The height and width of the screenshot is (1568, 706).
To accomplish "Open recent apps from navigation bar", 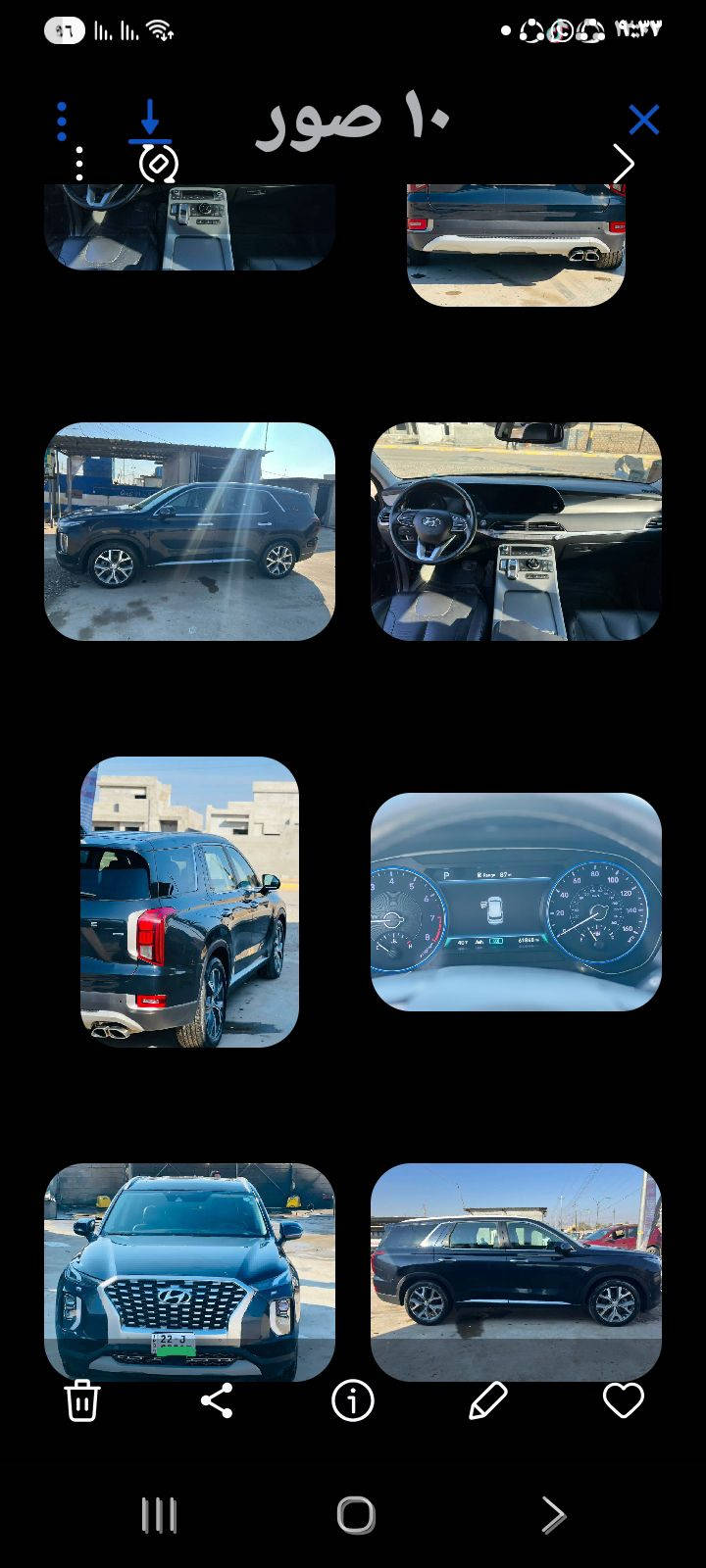I will click(159, 1515).
